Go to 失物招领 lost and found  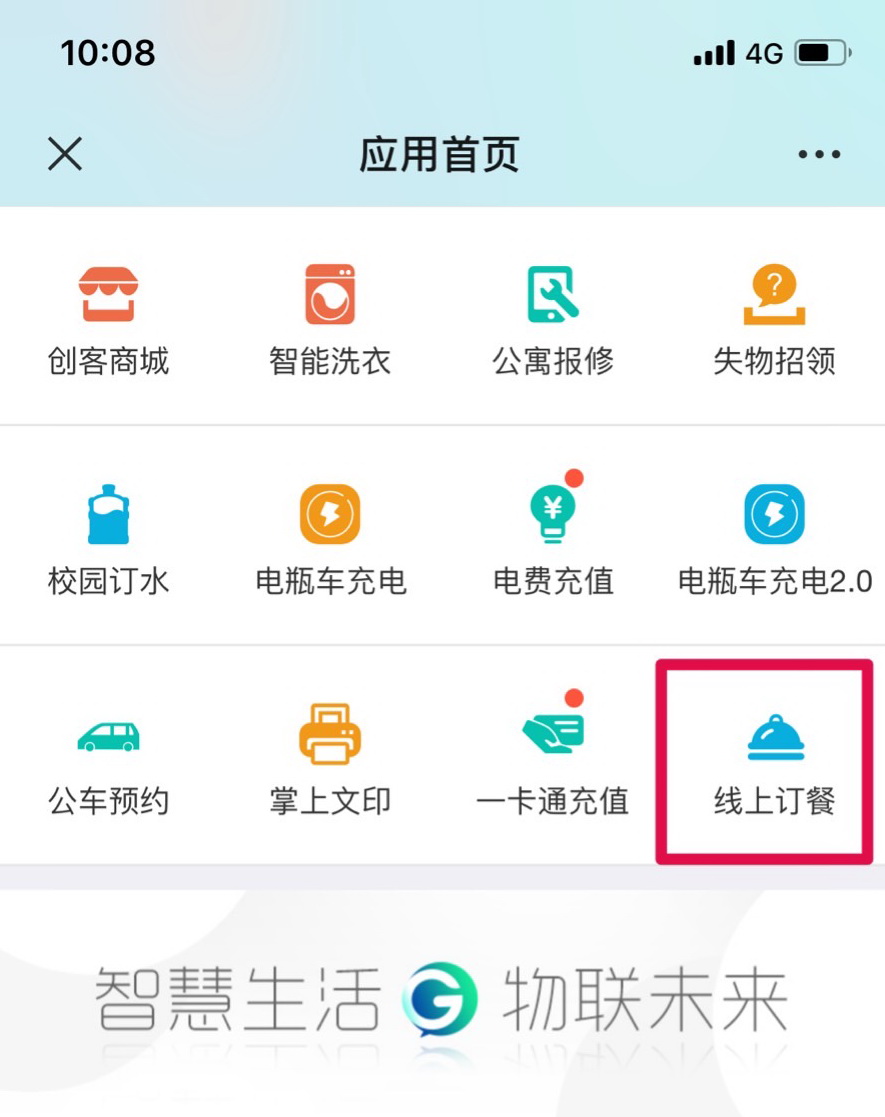tap(774, 295)
